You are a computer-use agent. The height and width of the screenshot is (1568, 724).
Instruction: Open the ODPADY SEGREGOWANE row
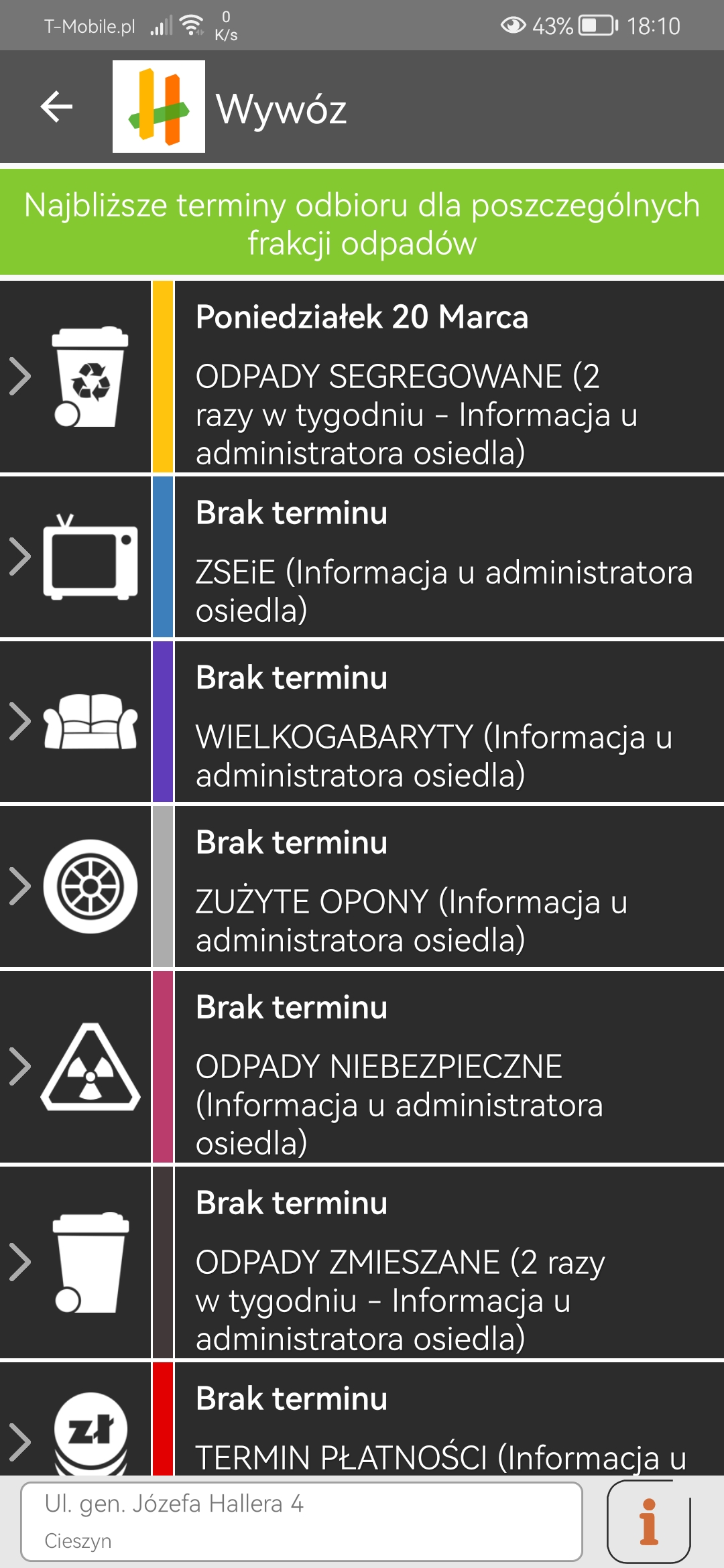[362, 377]
